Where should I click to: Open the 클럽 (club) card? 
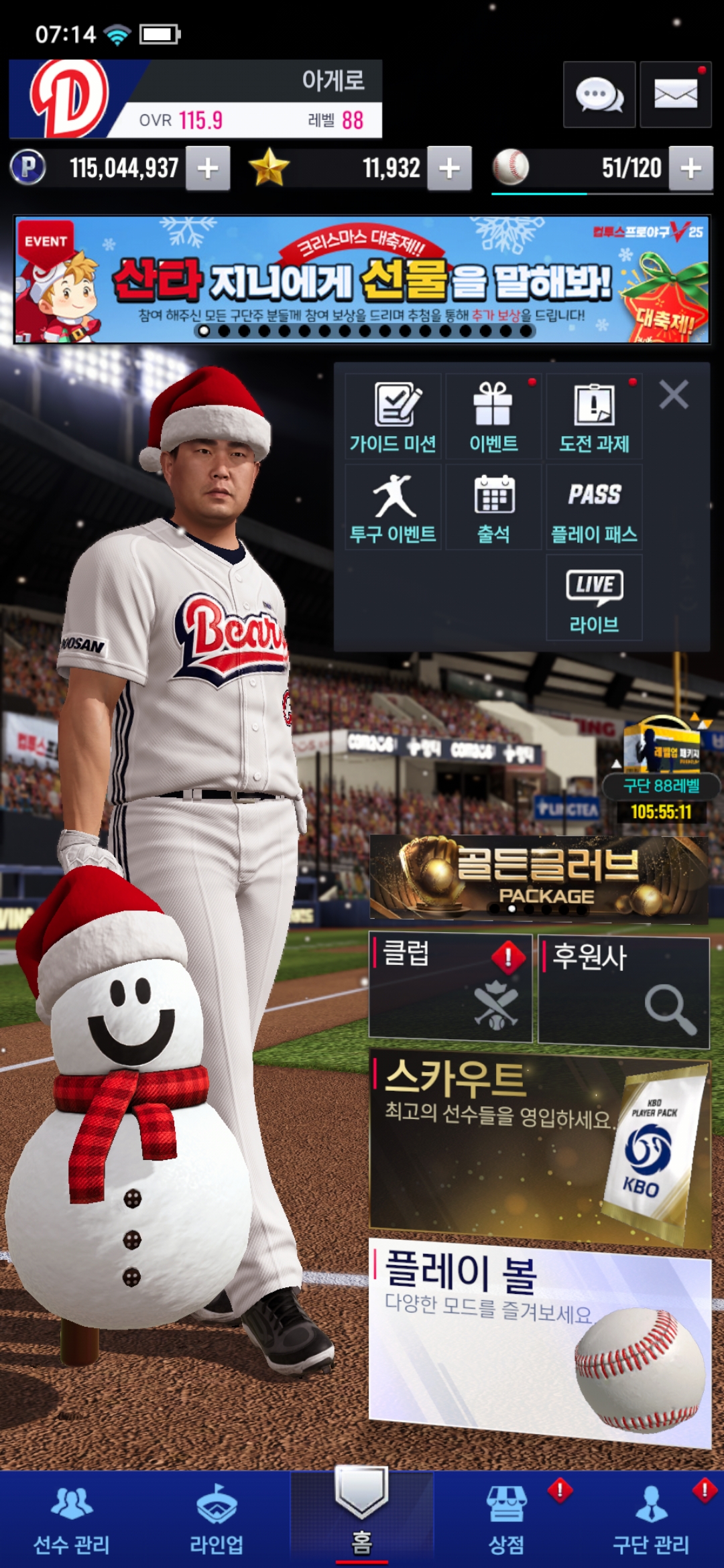tap(450, 988)
